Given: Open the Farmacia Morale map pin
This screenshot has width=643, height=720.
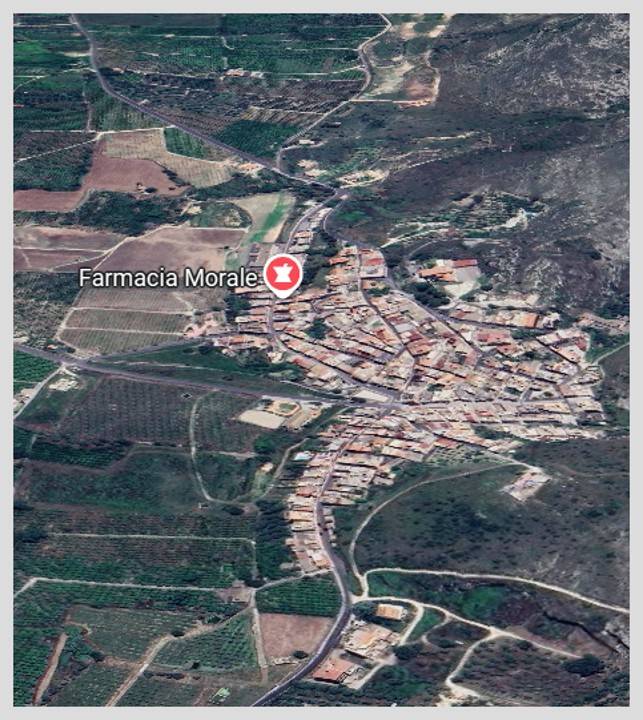Looking at the screenshot, I should click(282, 273).
